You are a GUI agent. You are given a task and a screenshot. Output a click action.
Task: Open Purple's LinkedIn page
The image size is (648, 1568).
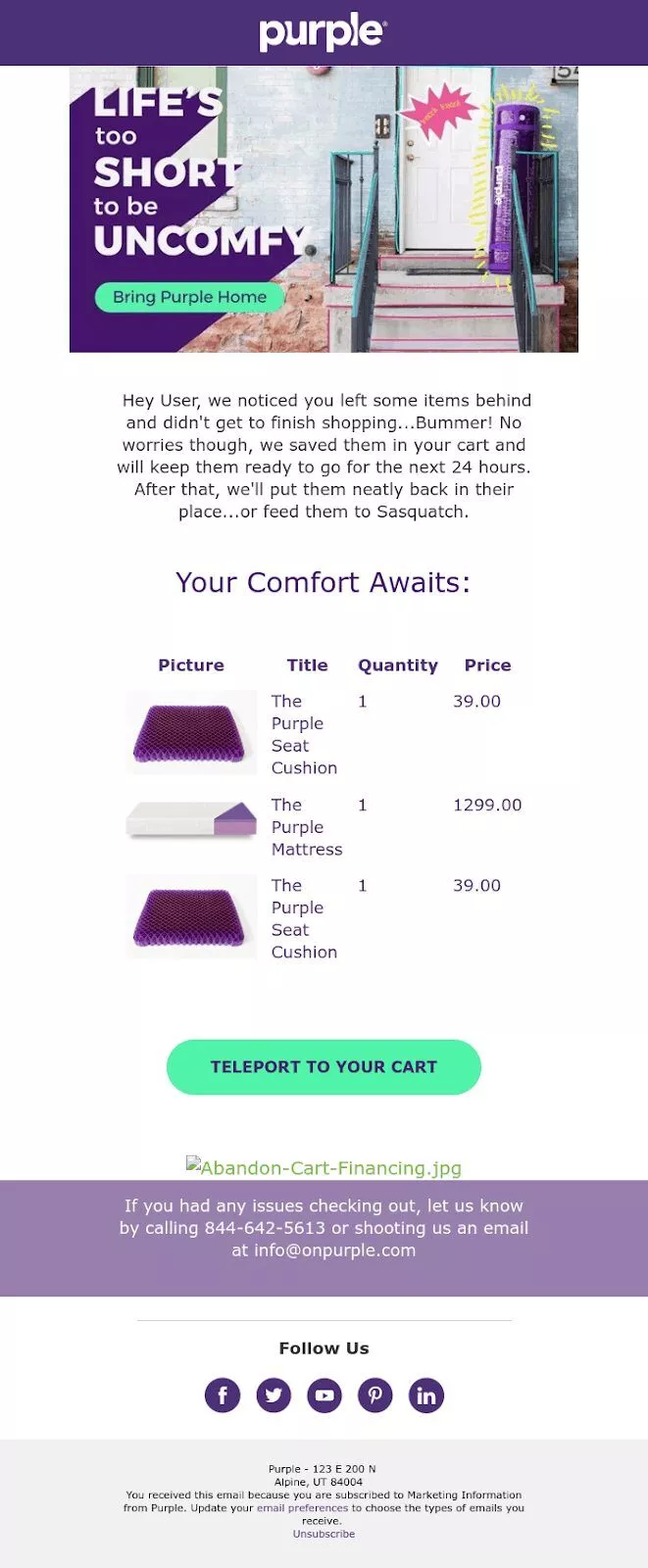425,1395
